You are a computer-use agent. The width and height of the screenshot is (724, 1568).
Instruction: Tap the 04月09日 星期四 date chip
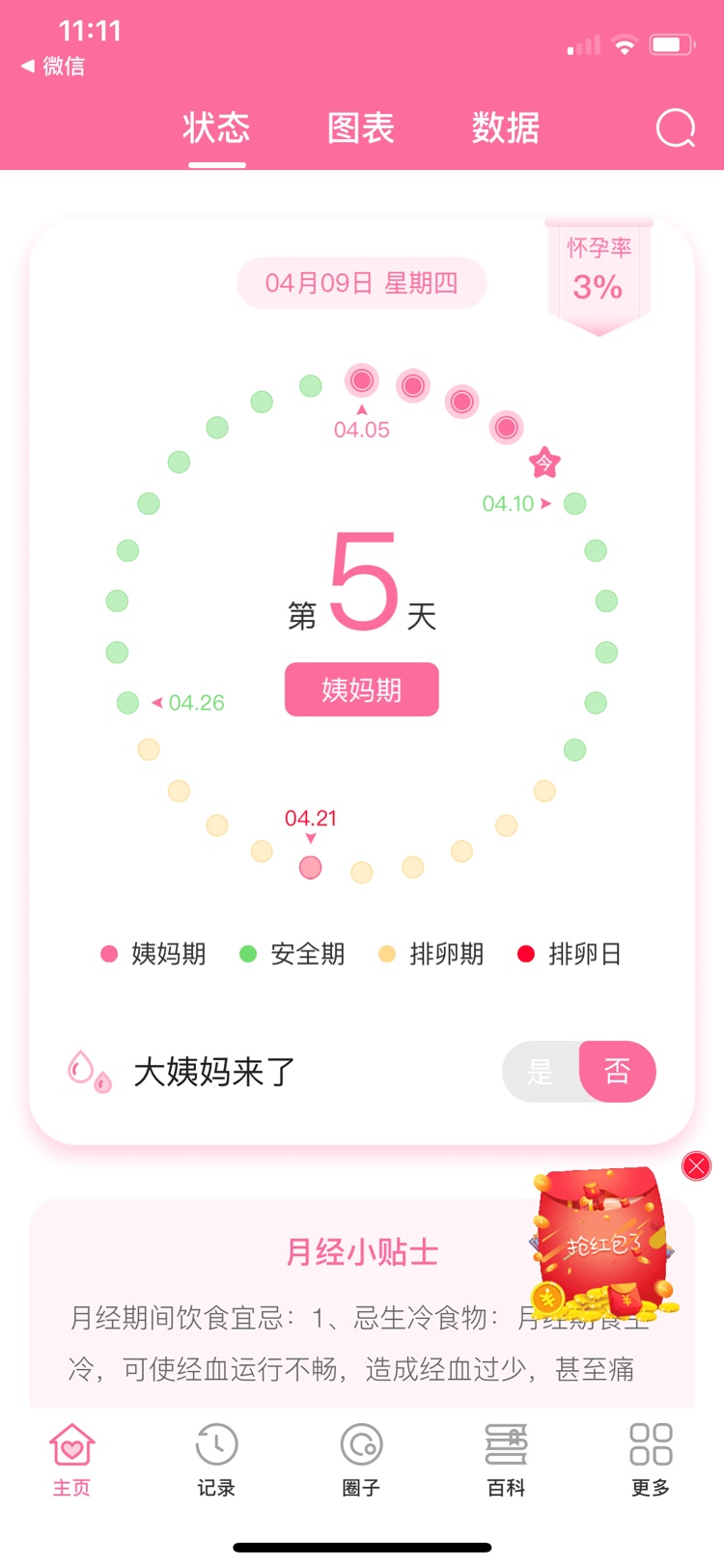point(361,283)
